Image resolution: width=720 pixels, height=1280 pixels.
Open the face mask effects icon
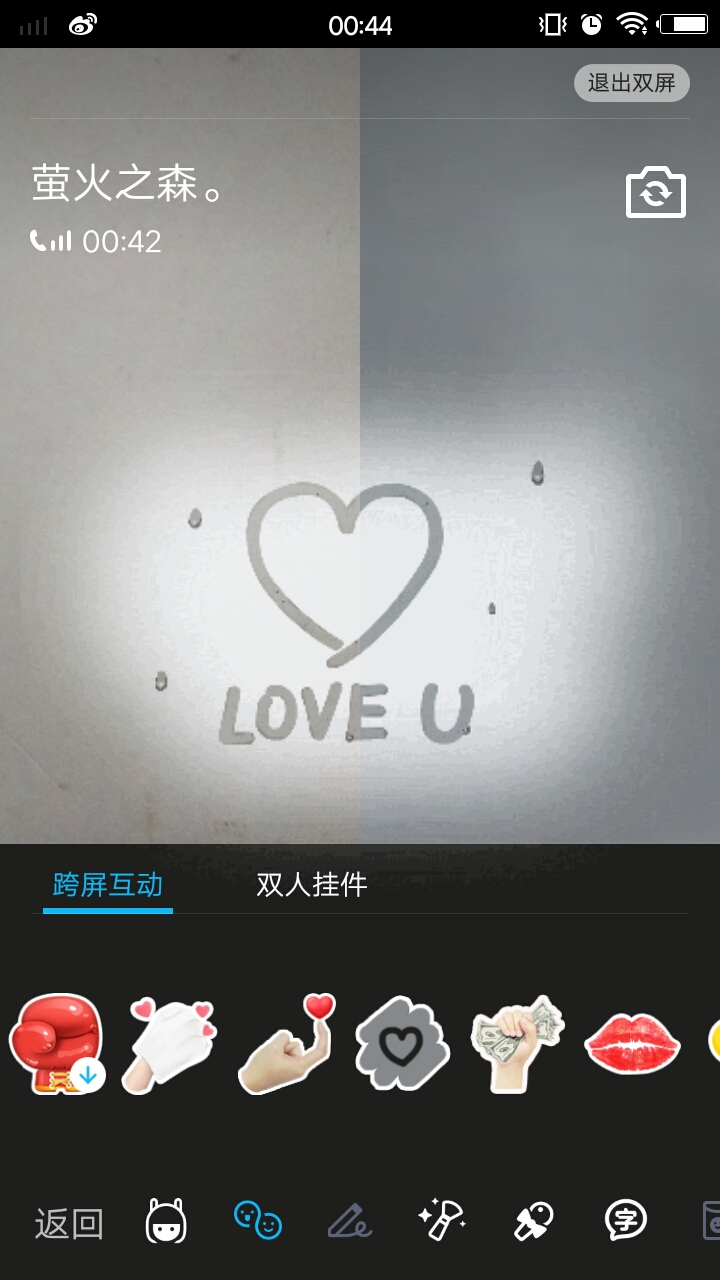pyautogui.click(x=166, y=1221)
